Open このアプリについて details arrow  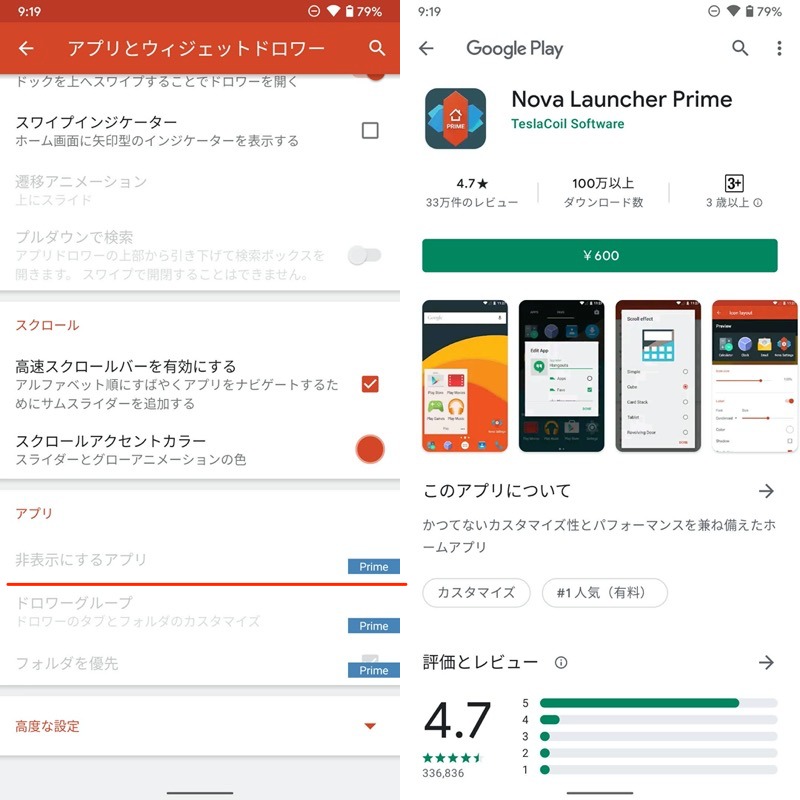[x=766, y=491]
